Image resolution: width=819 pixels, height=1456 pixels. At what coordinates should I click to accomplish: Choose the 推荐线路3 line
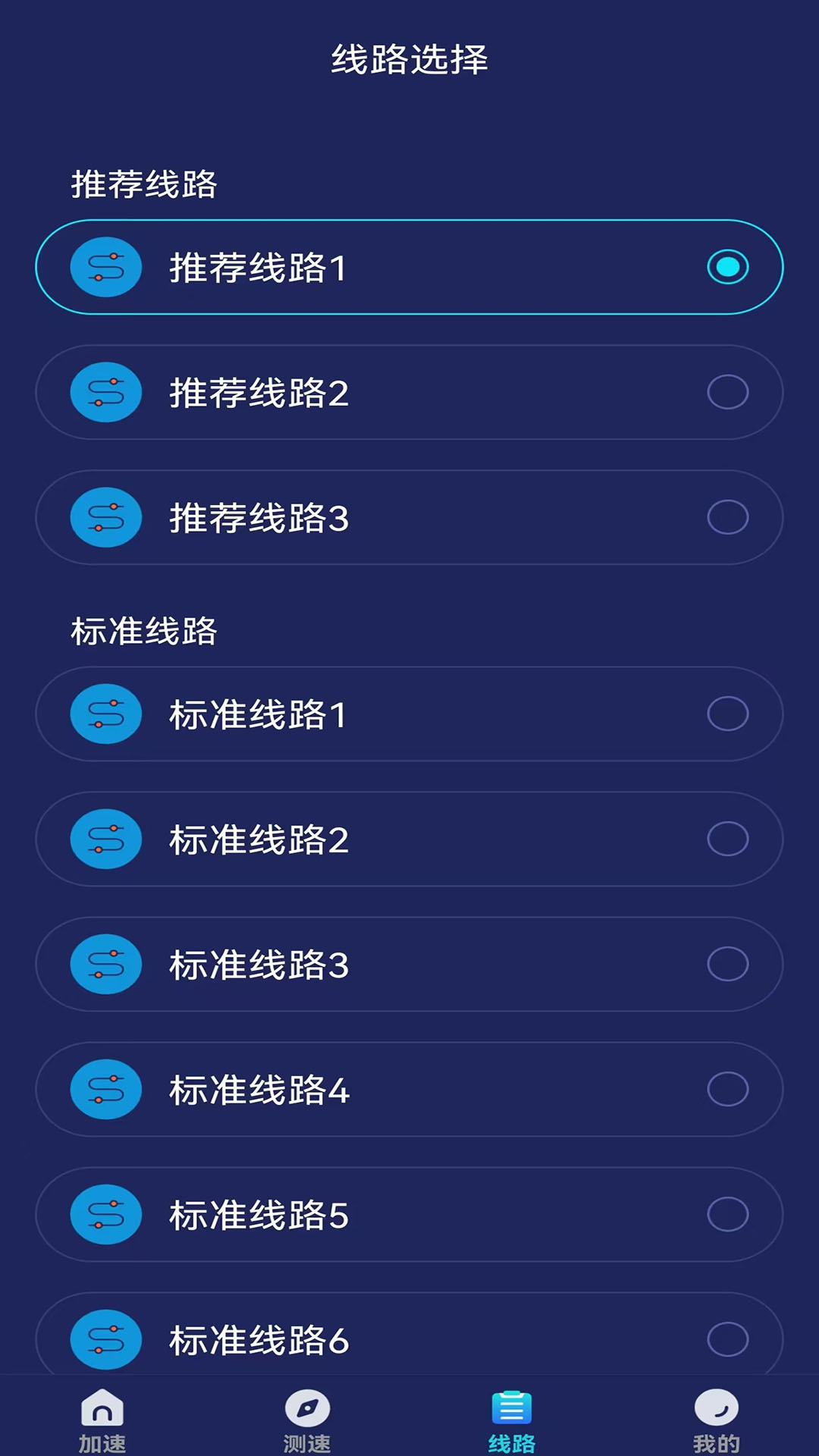pyautogui.click(x=409, y=517)
